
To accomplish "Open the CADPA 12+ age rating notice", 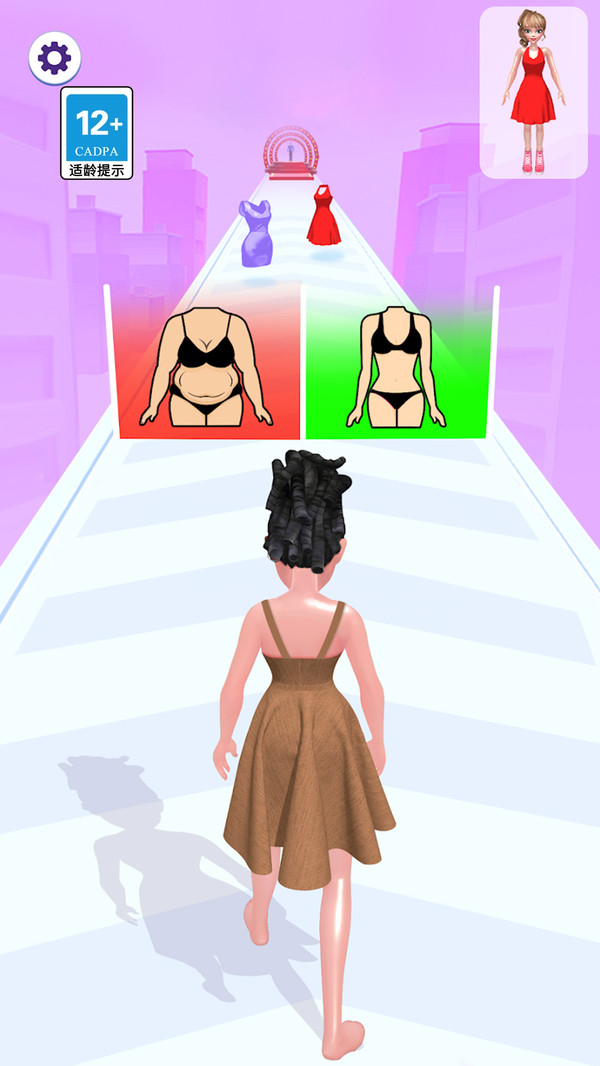I will (97, 133).
